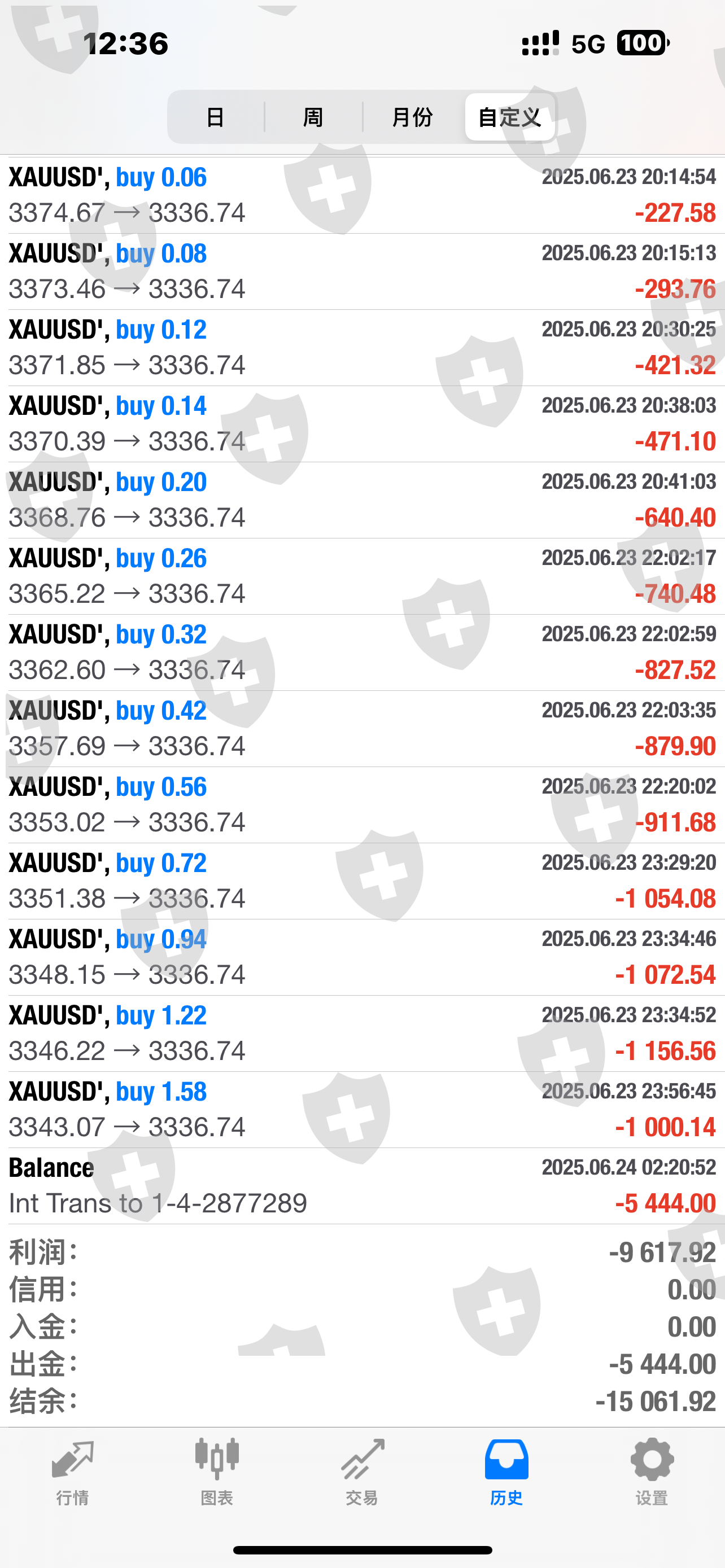Viewport: 725px width, 1568px height.
Task: Expand the XAUUSD buy 0.06 trade
Action: tap(362, 195)
